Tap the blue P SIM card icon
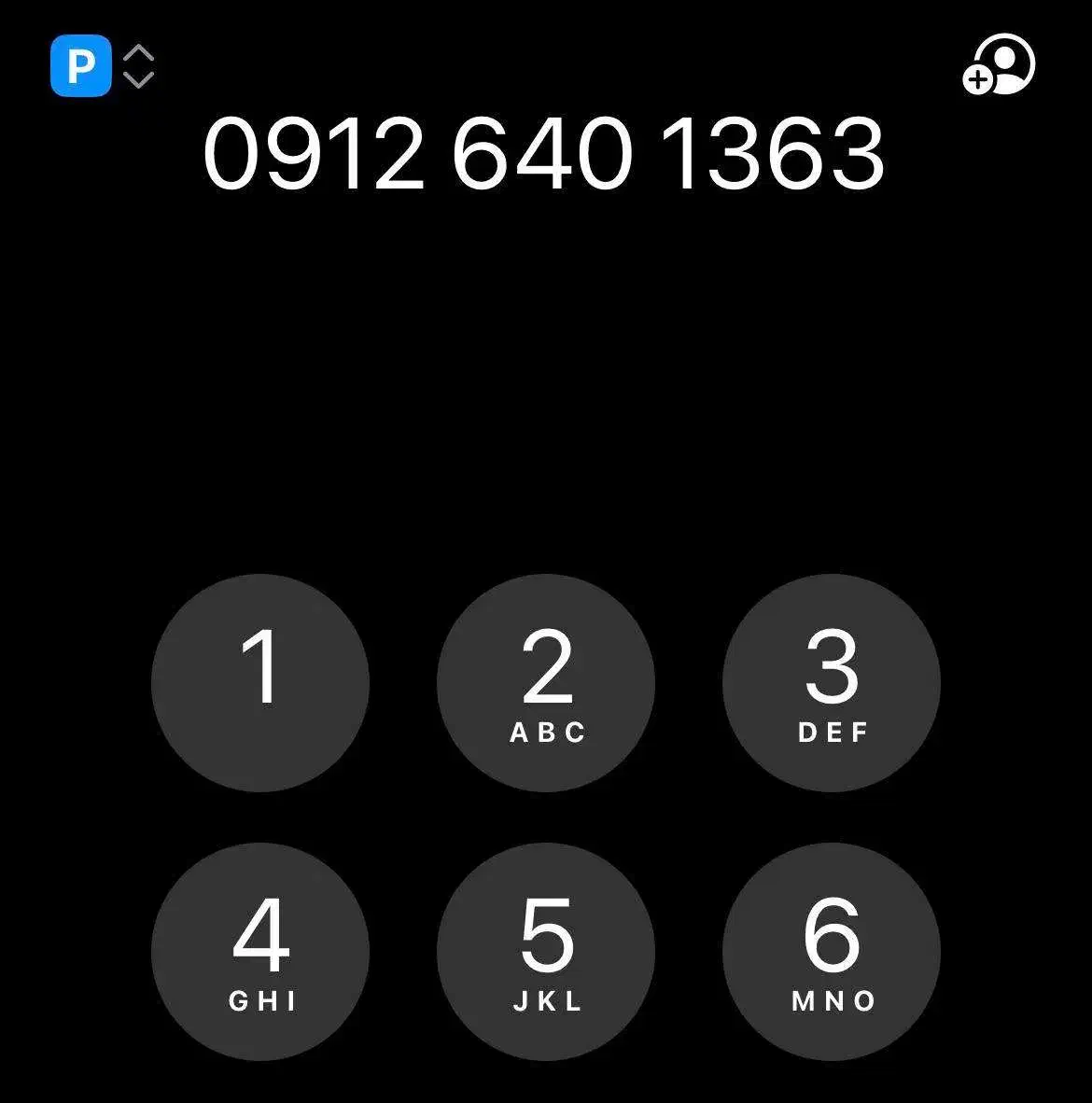 point(80,63)
